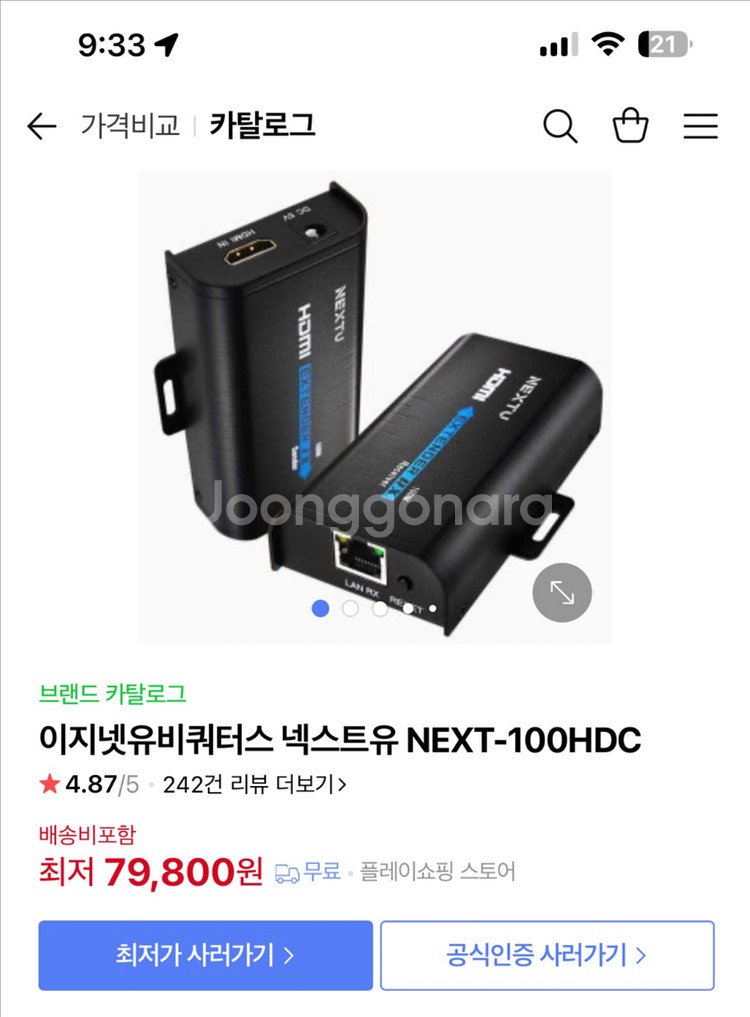This screenshot has height=1017, width=750.
Task: Expand the product image fullscreen
Action: point(562,592)
